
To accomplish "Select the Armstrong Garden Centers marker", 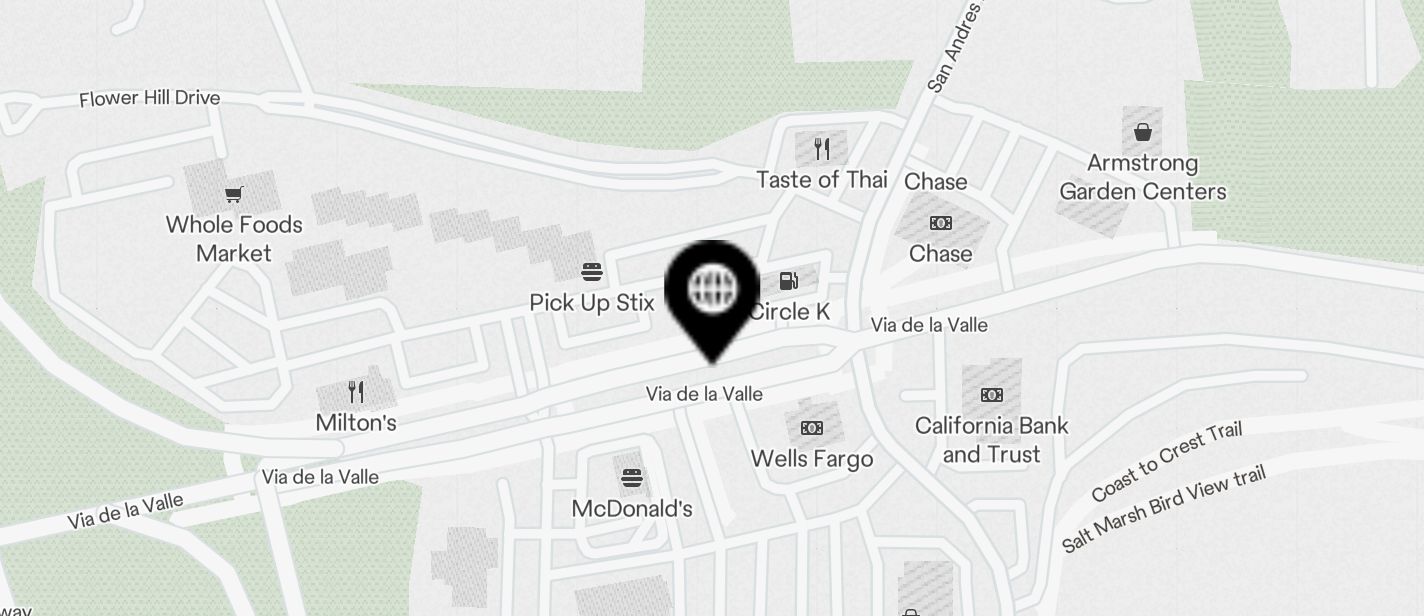I will click(1143, 131).
